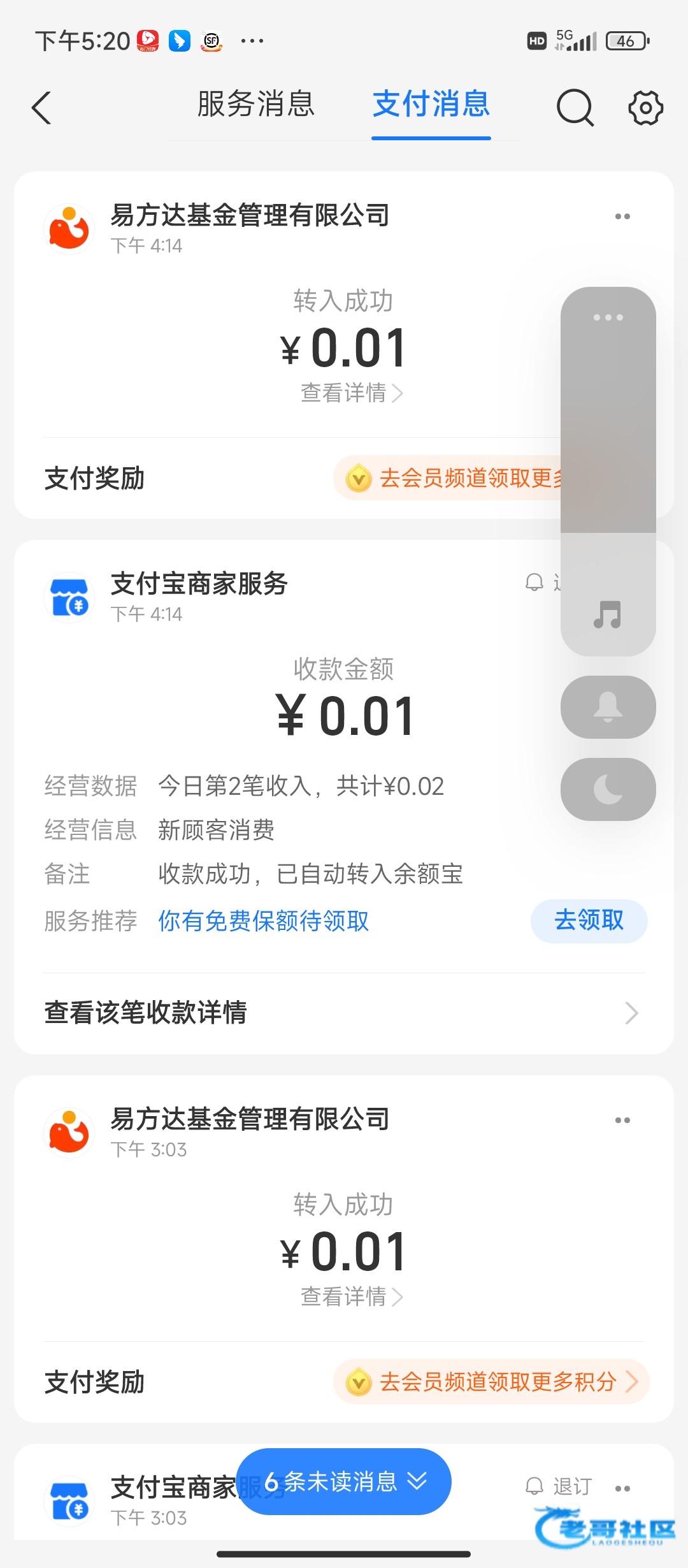Tap 去领取 button for free insurance
Image resolution: width=688 pixels, height=1568 pixels.
pos(589,920)
